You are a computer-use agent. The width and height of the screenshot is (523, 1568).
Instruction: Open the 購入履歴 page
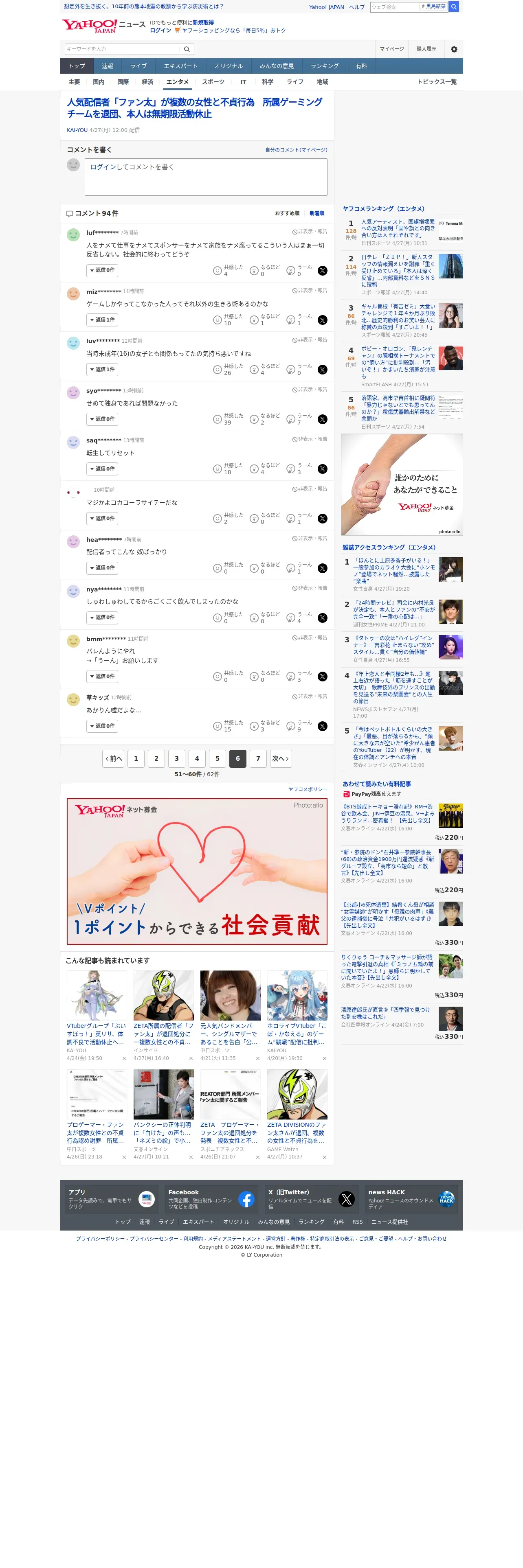point(426,49)
